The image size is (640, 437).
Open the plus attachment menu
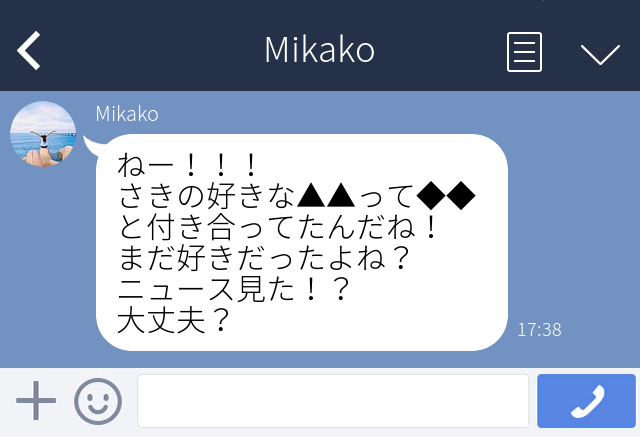coord(36,402)
